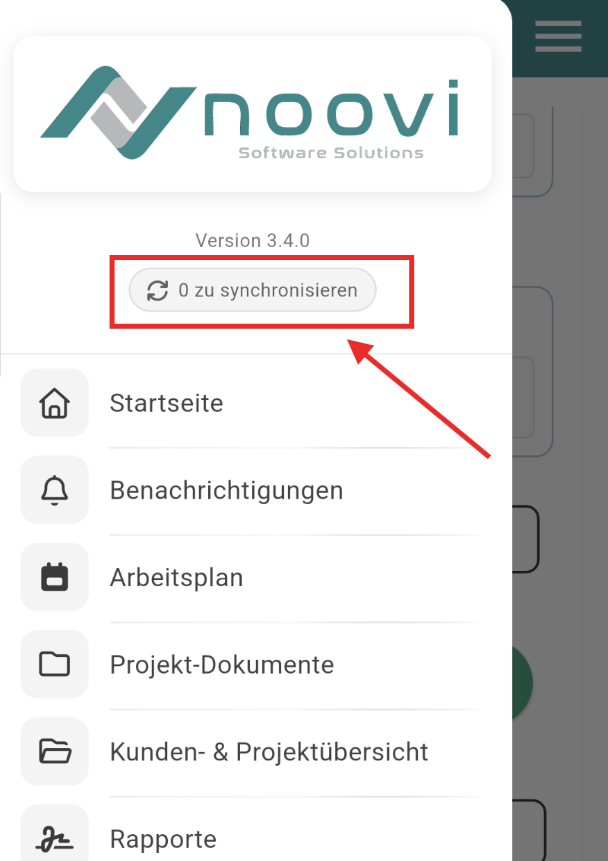
Task: Select Projekt-Dokumente
Action: tap(221, 664)
